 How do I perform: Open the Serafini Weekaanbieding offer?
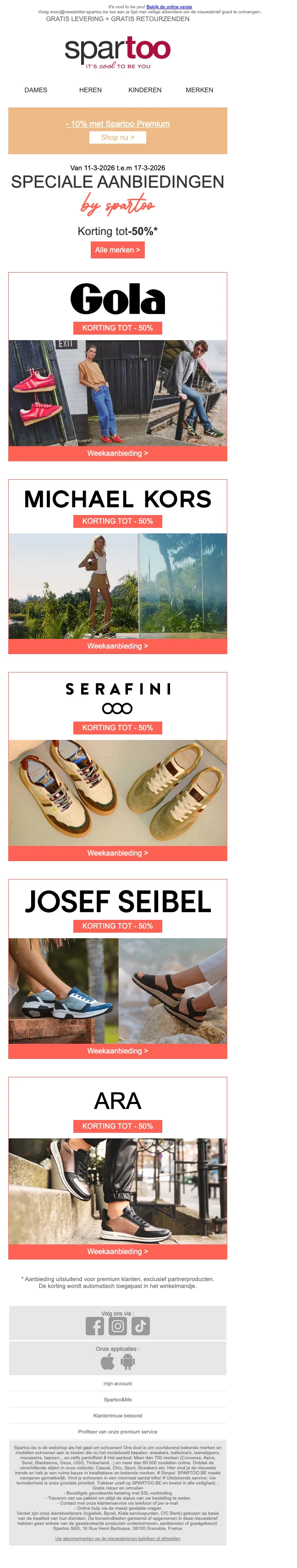pyautogui.click(x=117, y=853)
